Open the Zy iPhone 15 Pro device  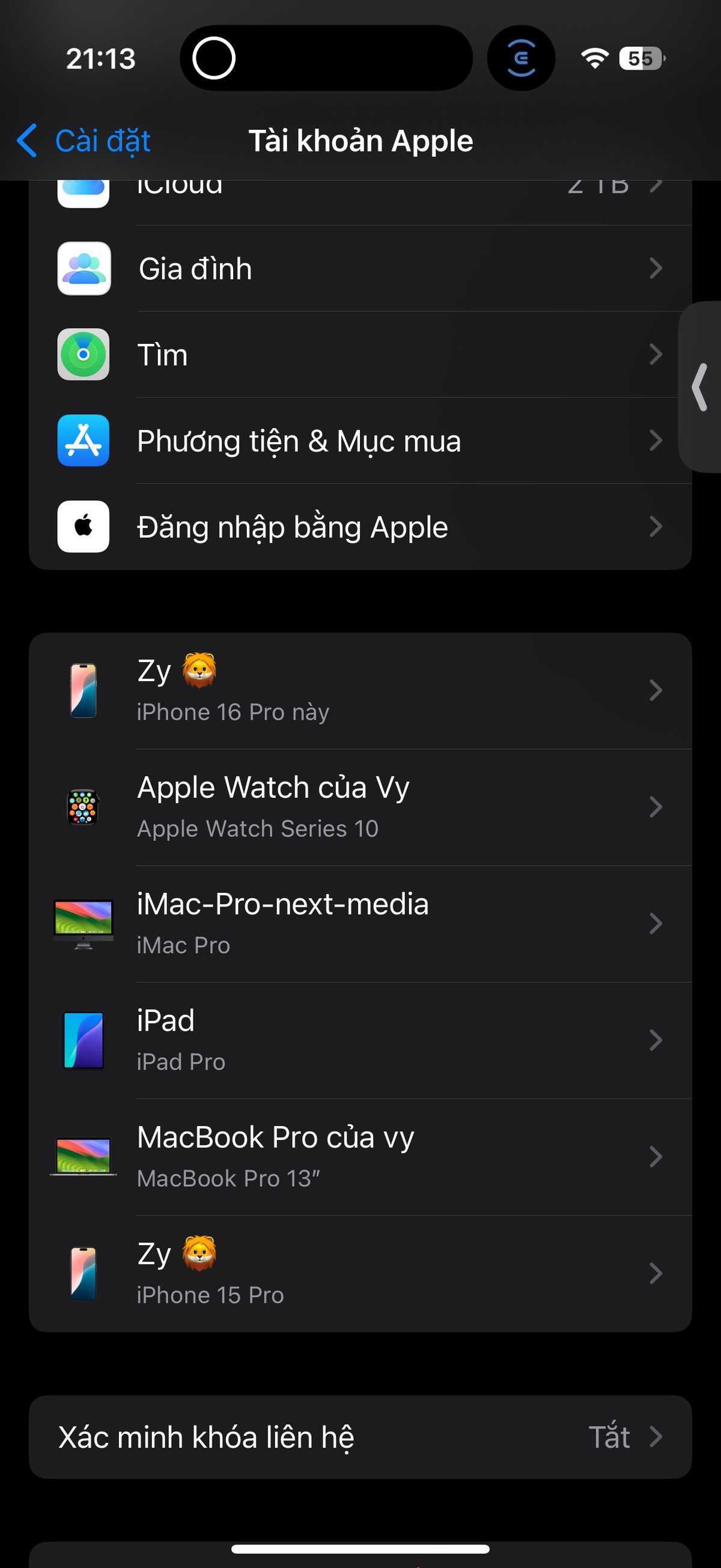click(x=359, y=1273)
